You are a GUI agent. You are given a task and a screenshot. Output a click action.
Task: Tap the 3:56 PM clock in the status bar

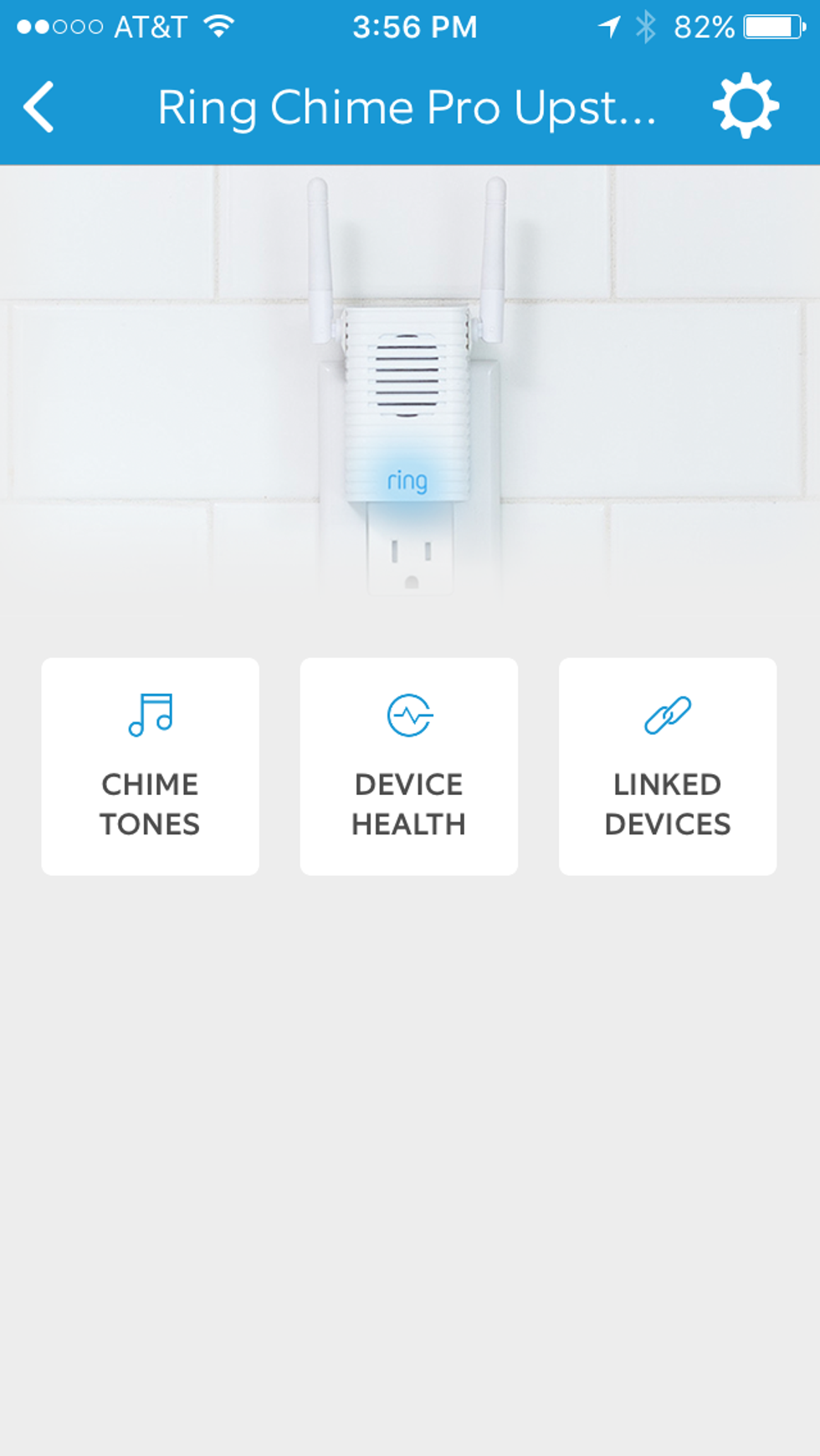(x=415, y=26)
